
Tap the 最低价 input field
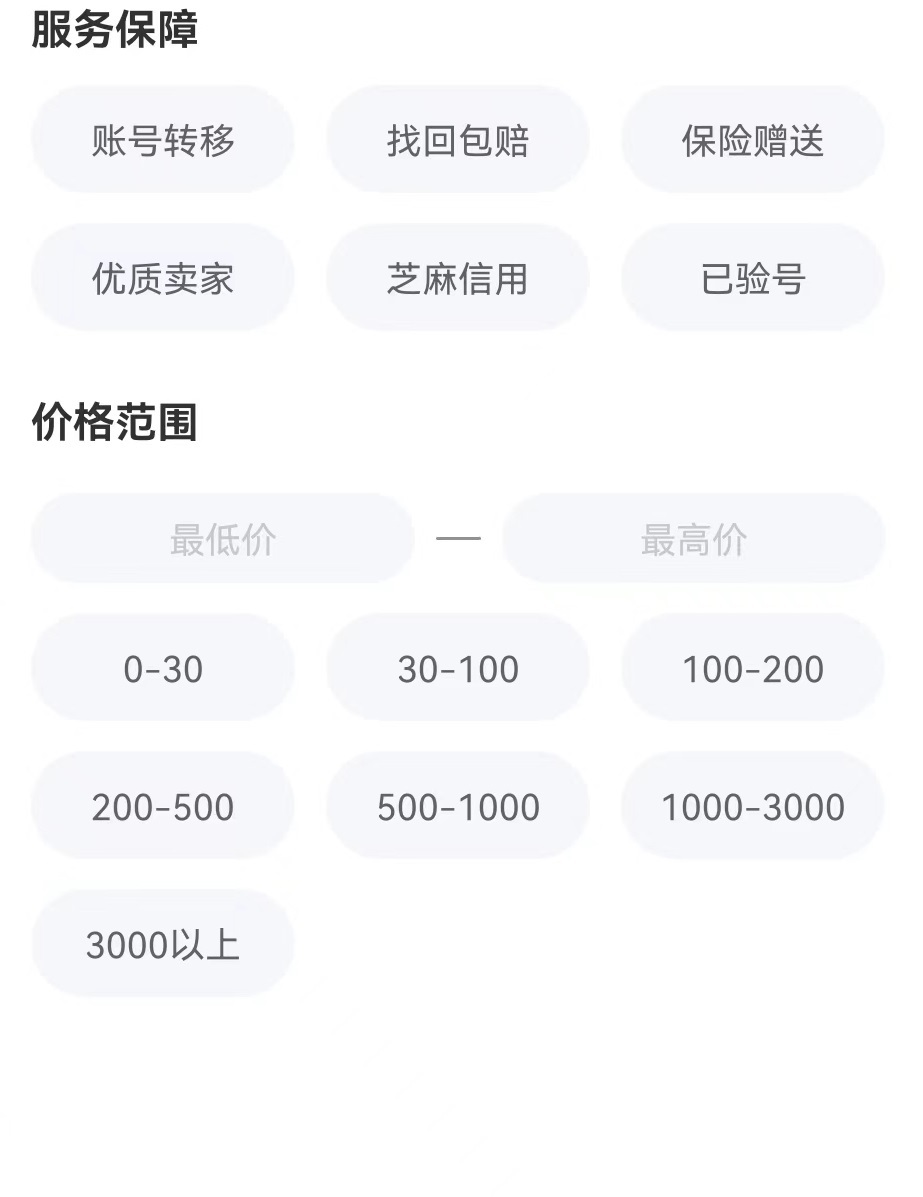coord(223,539)
